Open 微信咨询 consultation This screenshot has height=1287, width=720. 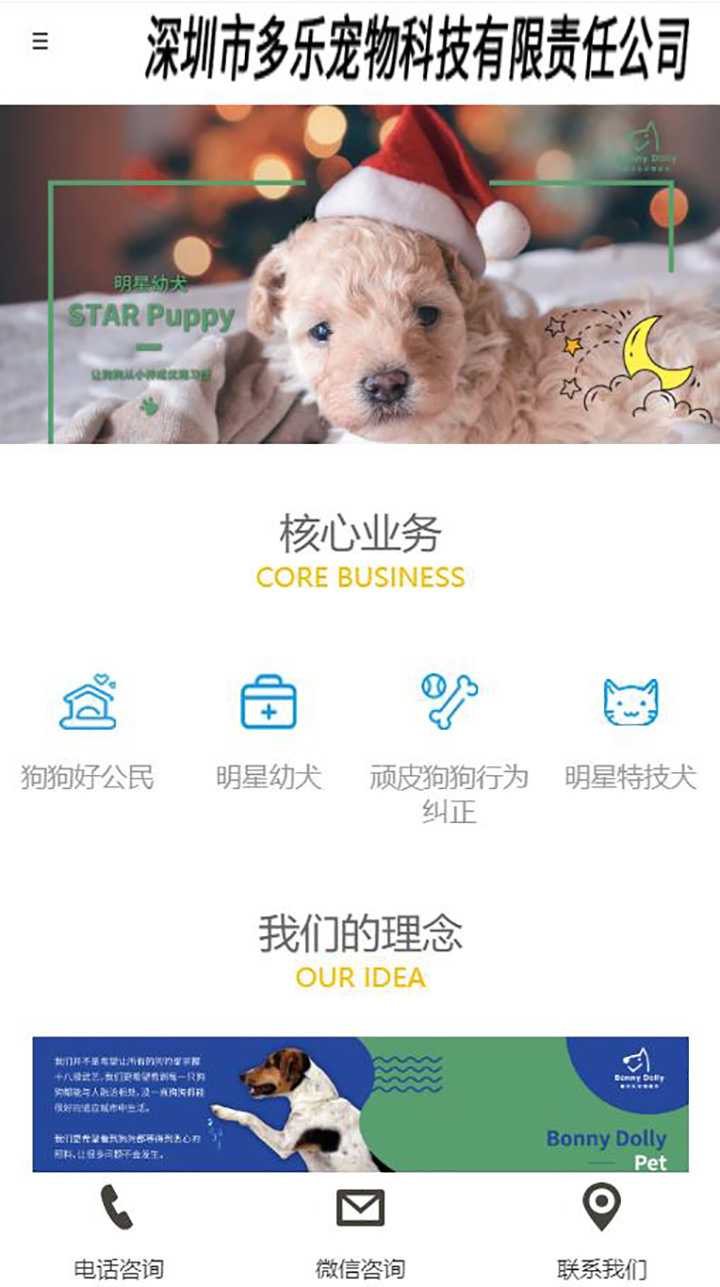coord(360,1230)
